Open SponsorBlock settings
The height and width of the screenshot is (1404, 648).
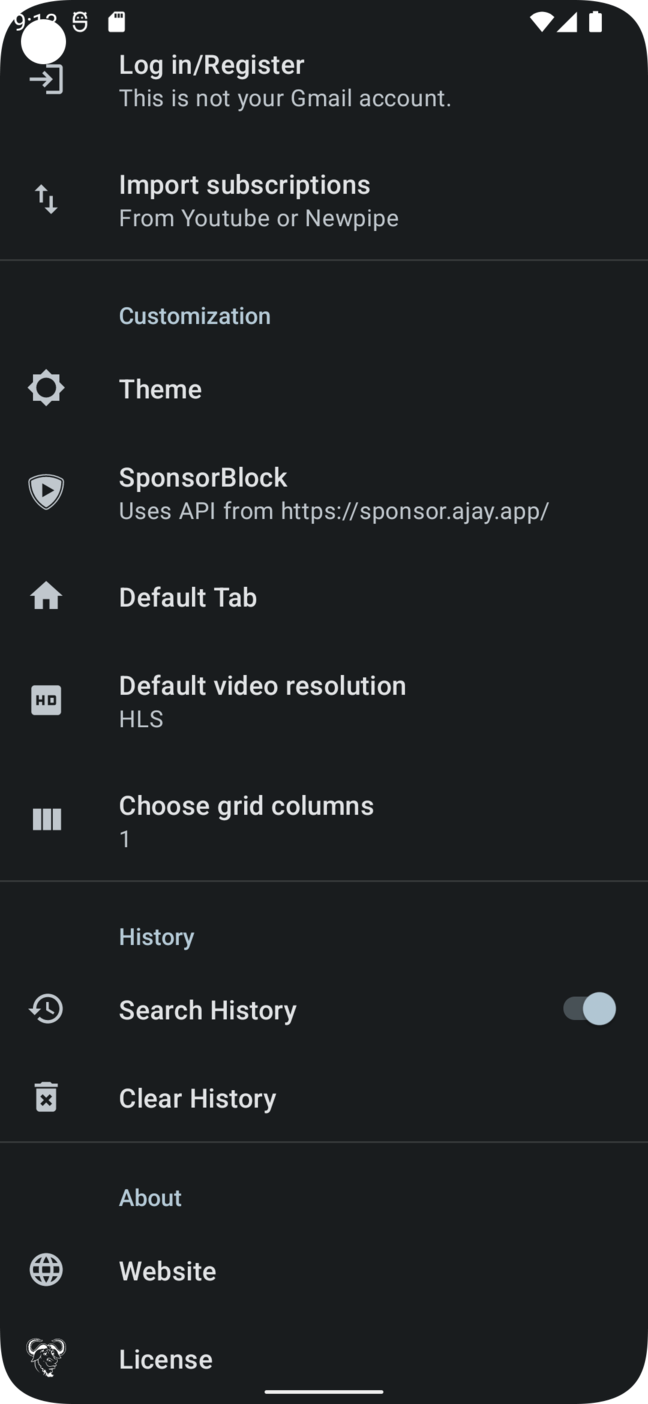pos(324,493)
